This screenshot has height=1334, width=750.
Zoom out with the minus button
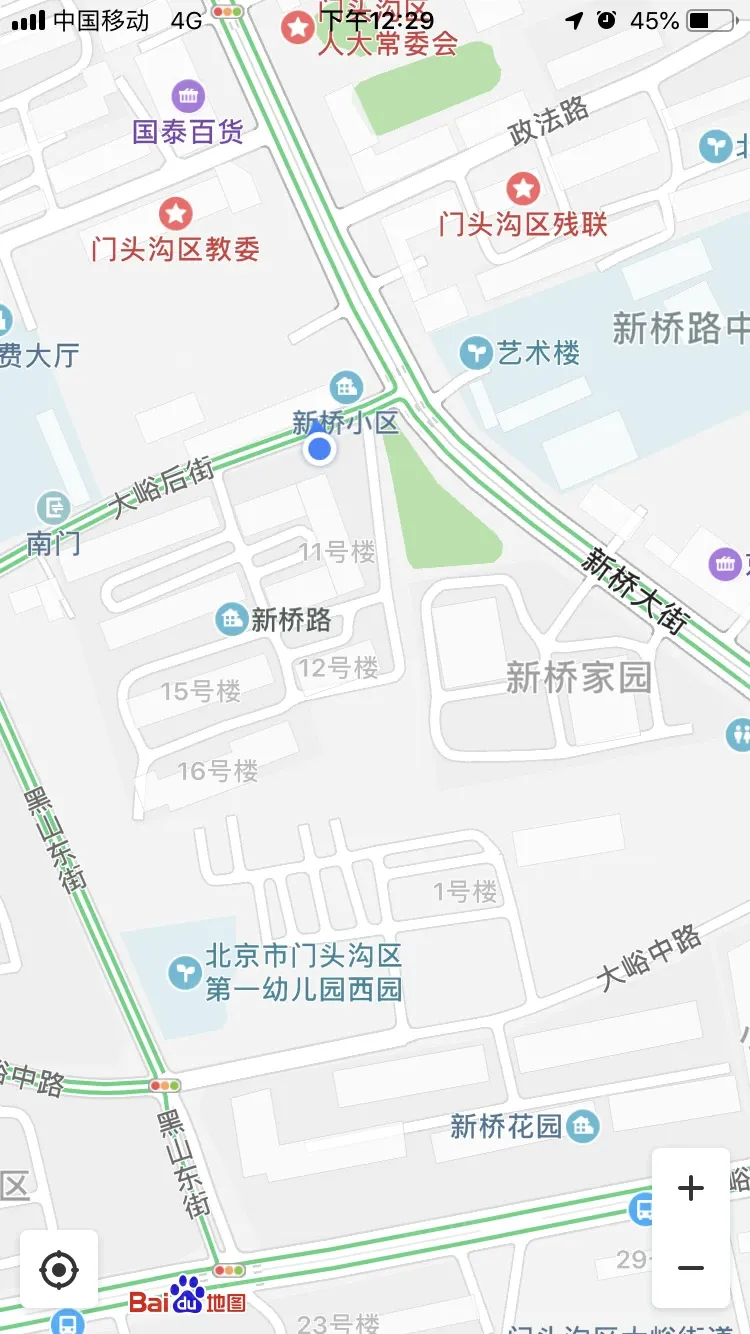point(691,1268)
